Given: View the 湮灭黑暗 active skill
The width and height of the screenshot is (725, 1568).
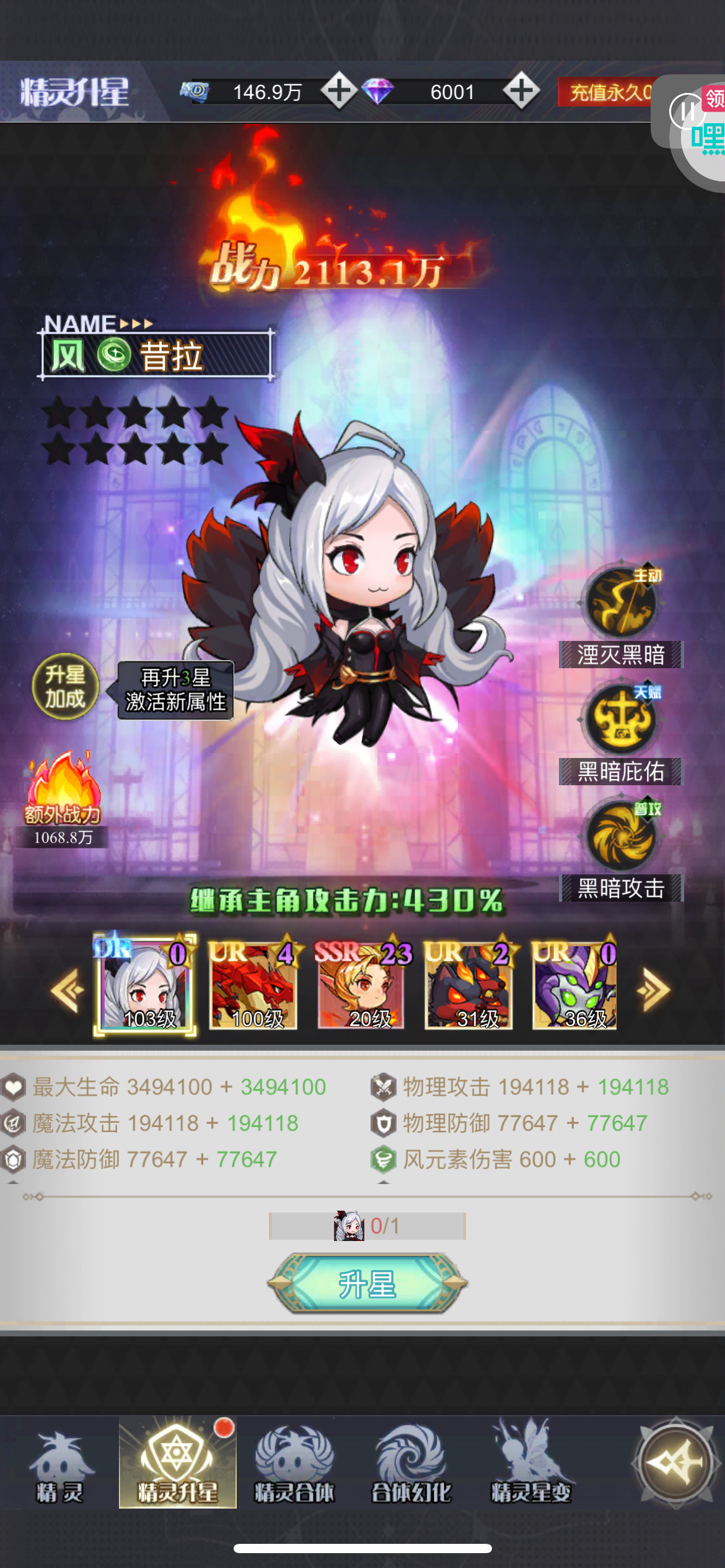Looking at the screenshot, I should click(x=621, y=615).
